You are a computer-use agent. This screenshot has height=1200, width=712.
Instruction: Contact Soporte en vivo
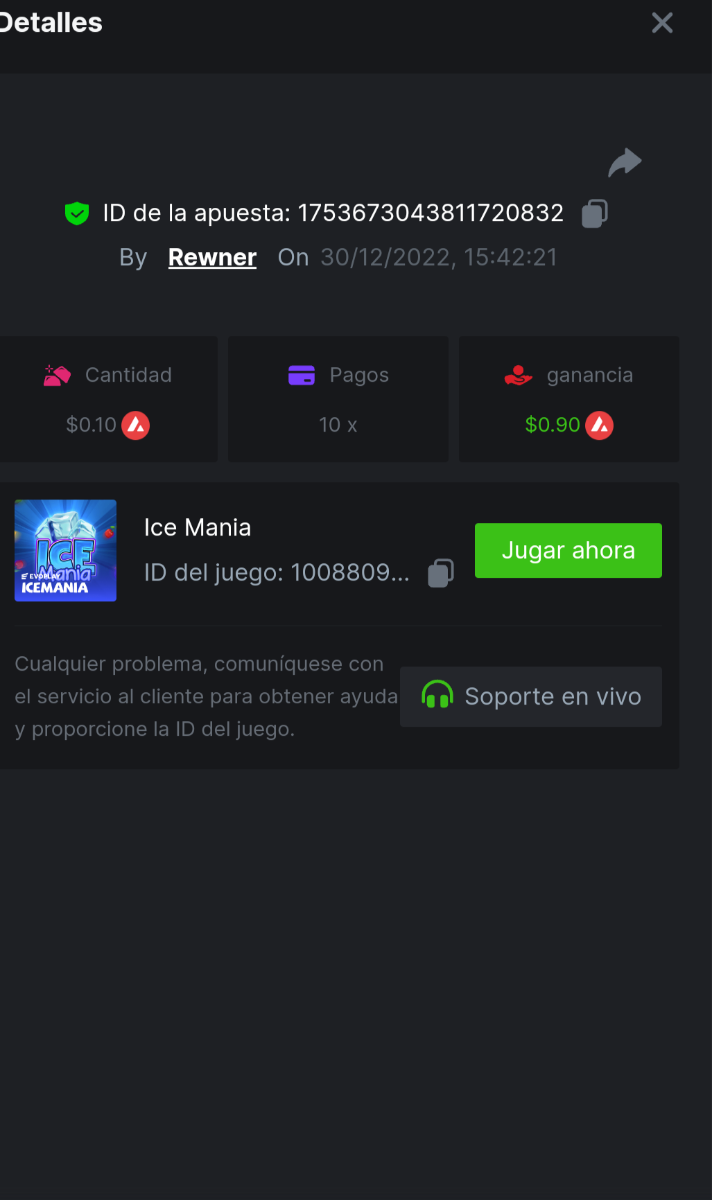tap(531, 696)
